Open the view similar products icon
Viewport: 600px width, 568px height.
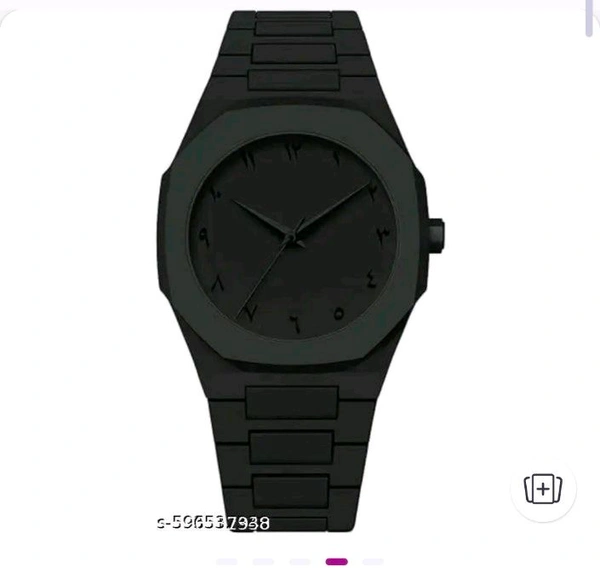[x=543, y=489]
